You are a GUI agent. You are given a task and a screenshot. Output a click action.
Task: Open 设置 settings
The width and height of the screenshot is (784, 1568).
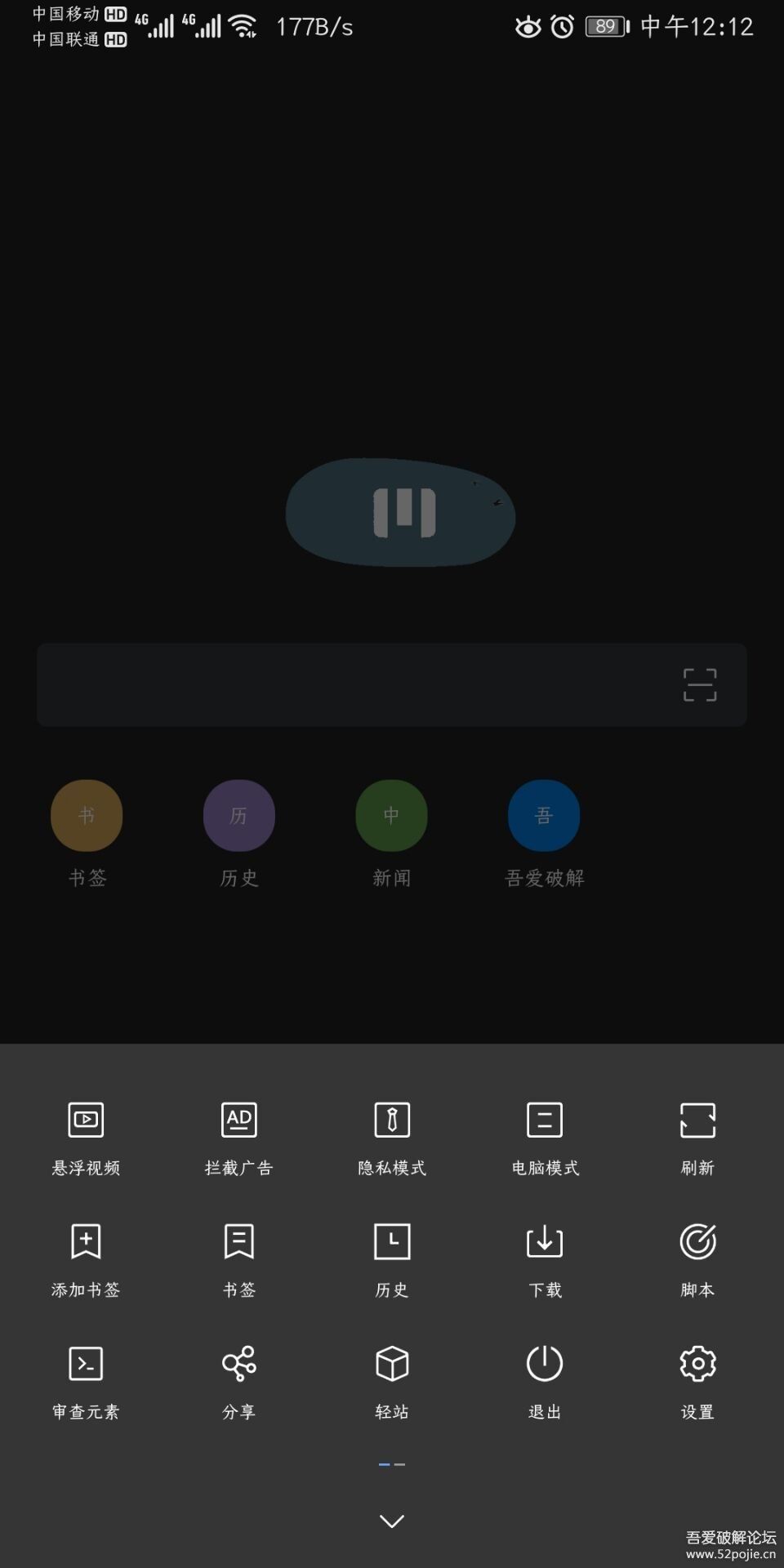coord(697,1380)
